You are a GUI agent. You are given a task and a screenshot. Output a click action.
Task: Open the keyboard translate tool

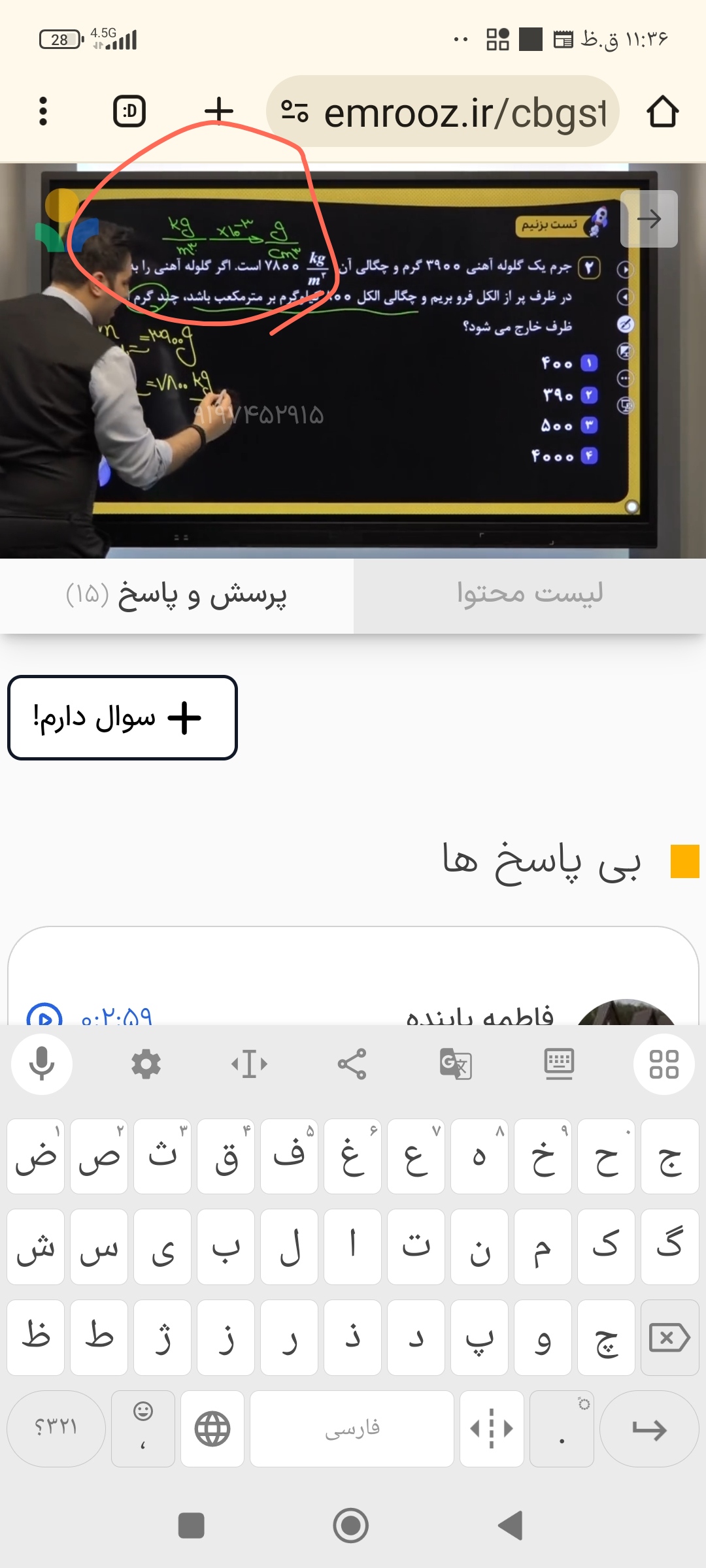pyautogui.click(x=456, y=1064)
